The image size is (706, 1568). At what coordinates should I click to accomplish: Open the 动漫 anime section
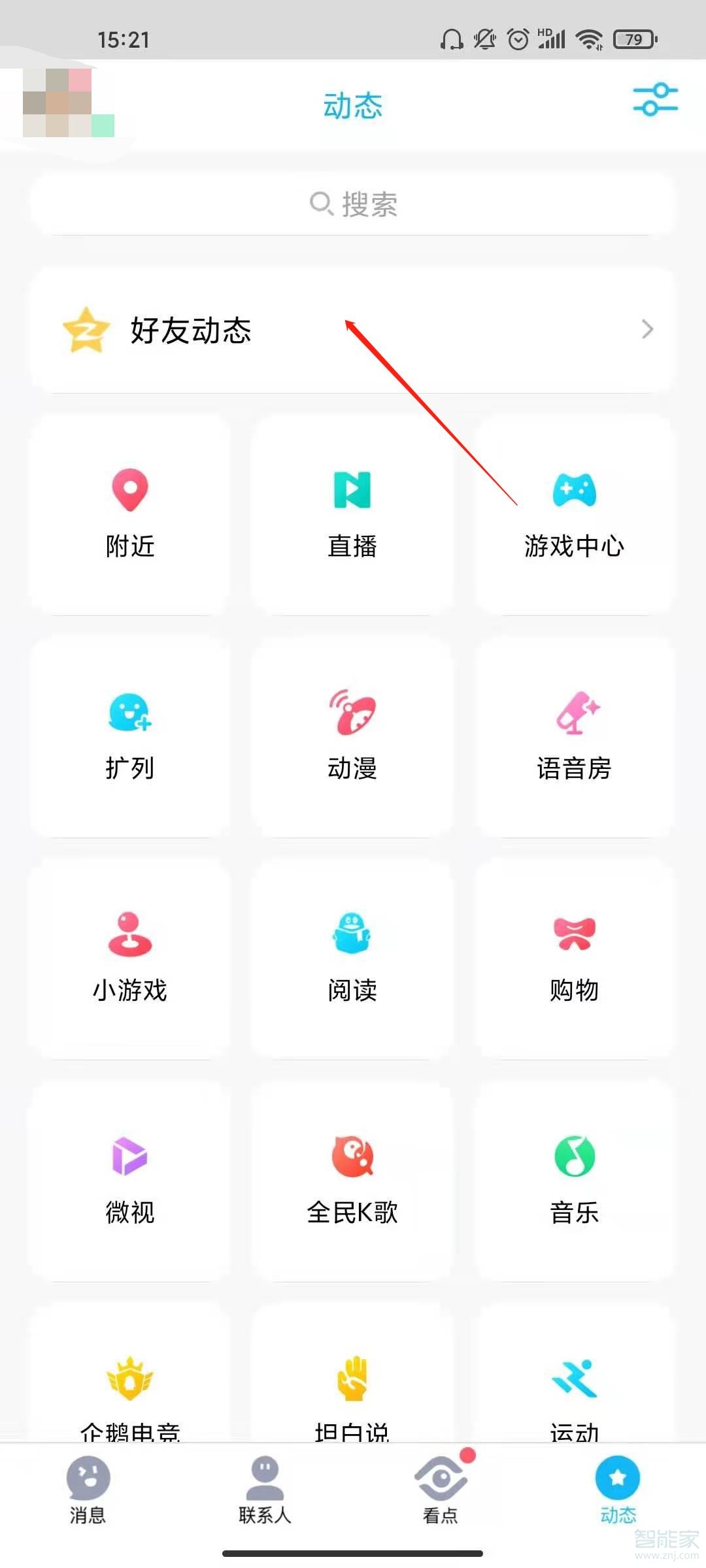352,738
